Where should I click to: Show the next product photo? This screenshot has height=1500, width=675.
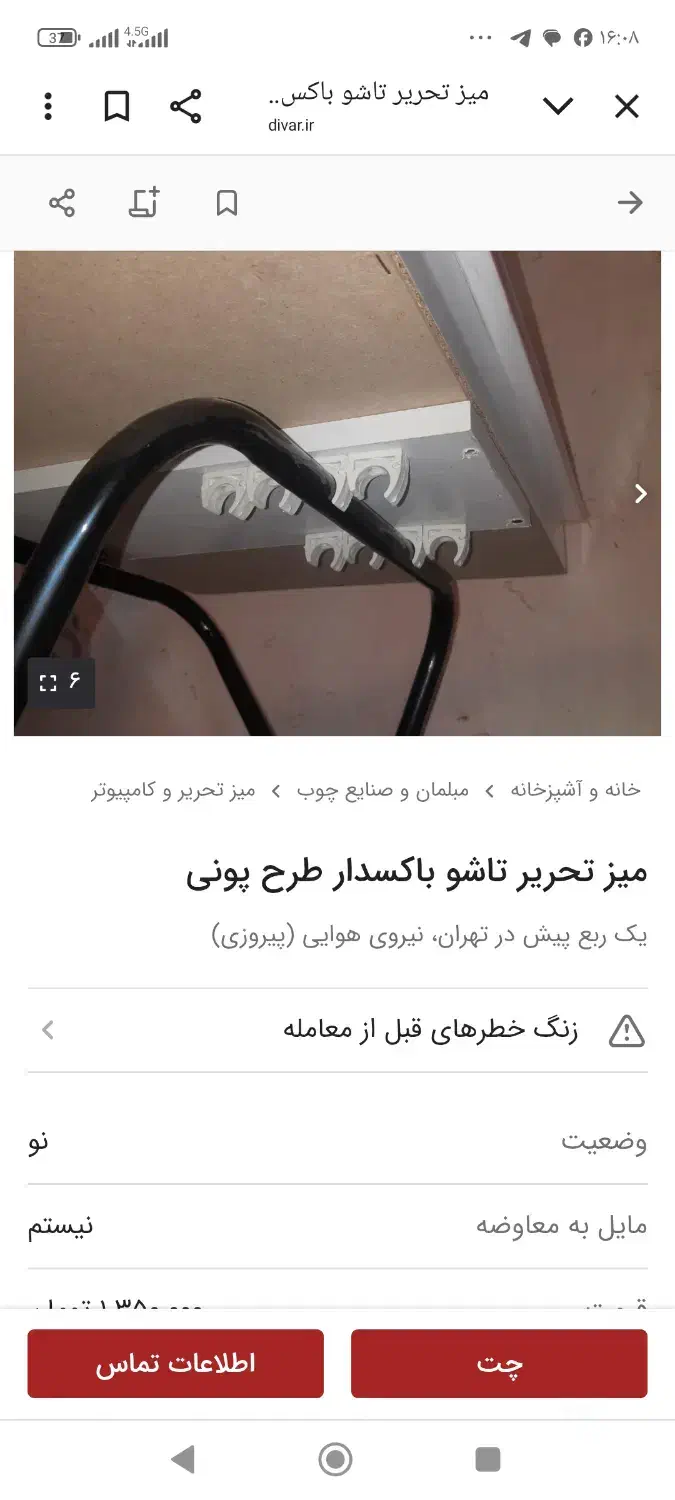click(641, 493)
